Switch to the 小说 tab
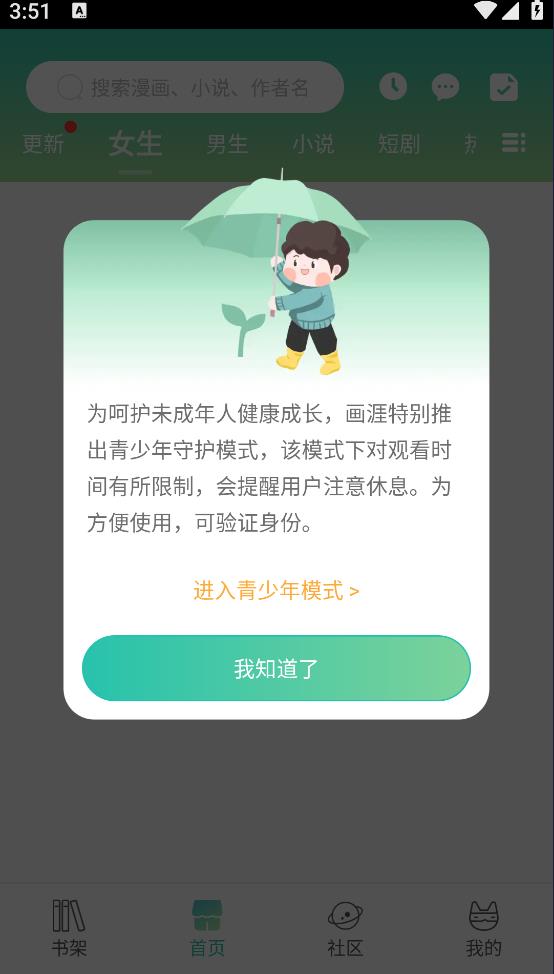554x974 pixels. 313,144
